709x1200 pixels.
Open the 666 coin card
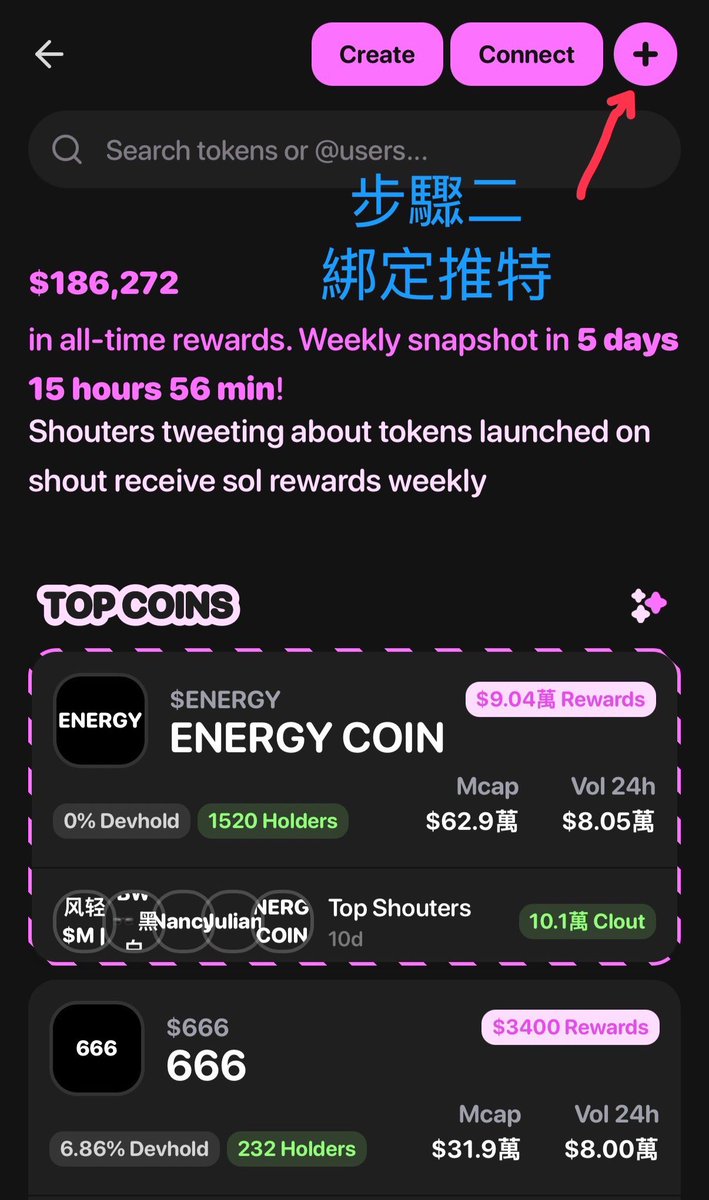[x=206, y=1066]
